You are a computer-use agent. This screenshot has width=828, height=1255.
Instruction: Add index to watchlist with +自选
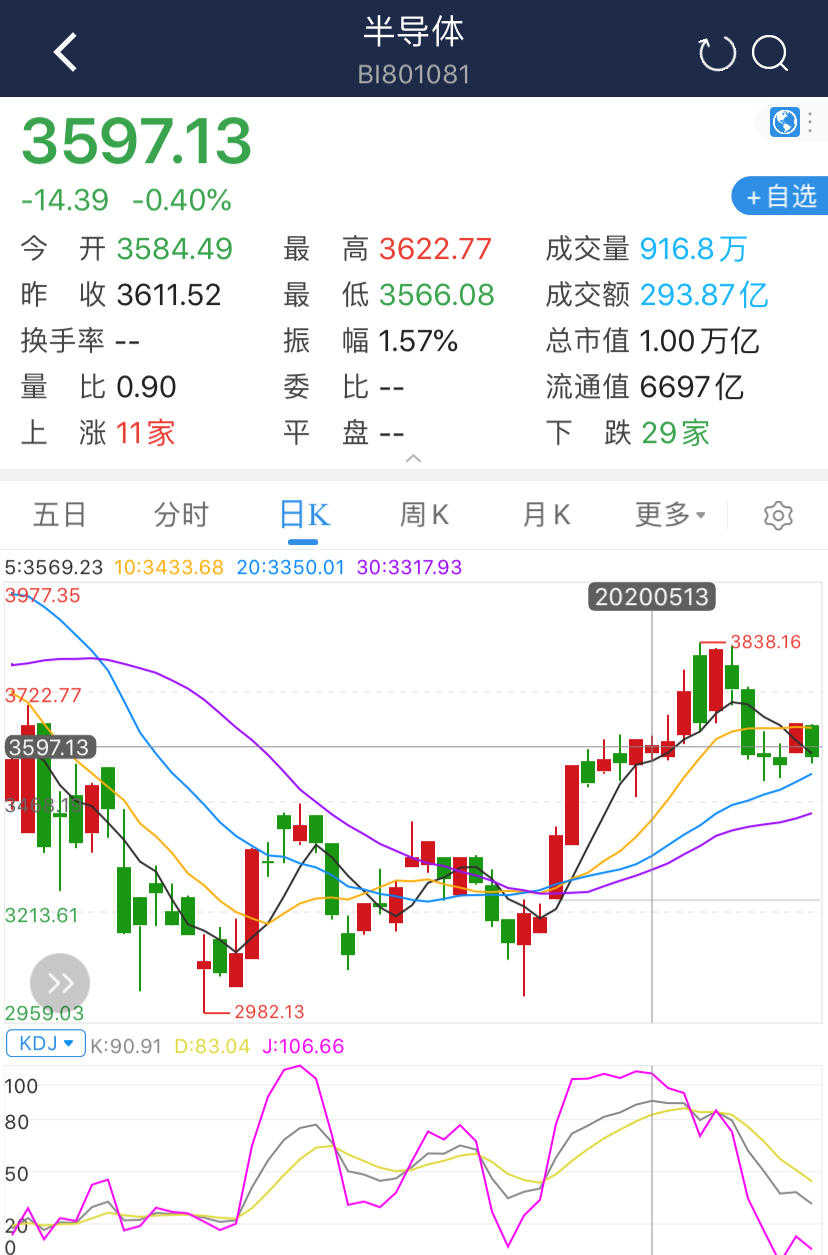click(x=781, y=196)
